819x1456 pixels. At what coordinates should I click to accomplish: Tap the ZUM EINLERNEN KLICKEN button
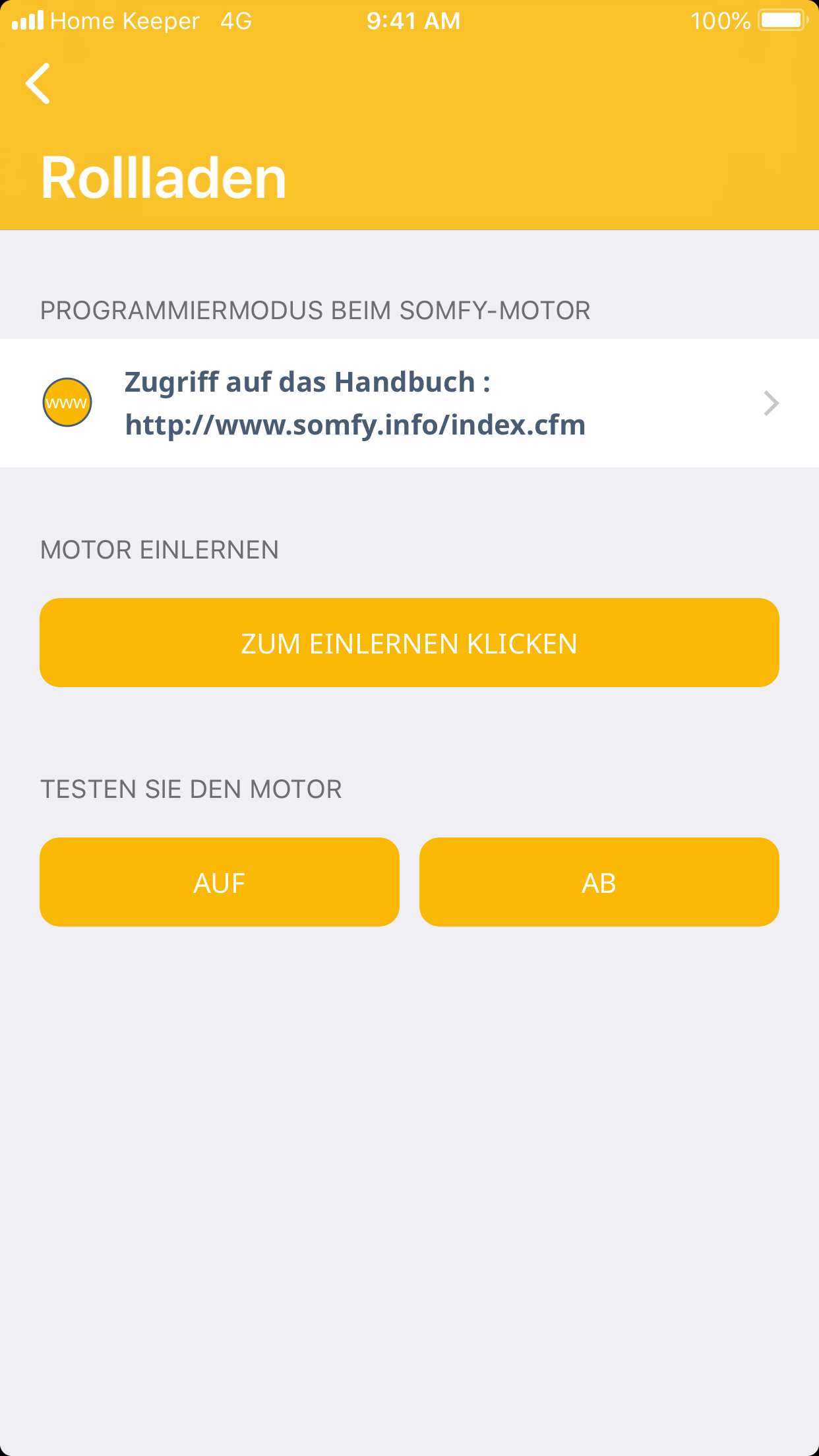[409, 643]
